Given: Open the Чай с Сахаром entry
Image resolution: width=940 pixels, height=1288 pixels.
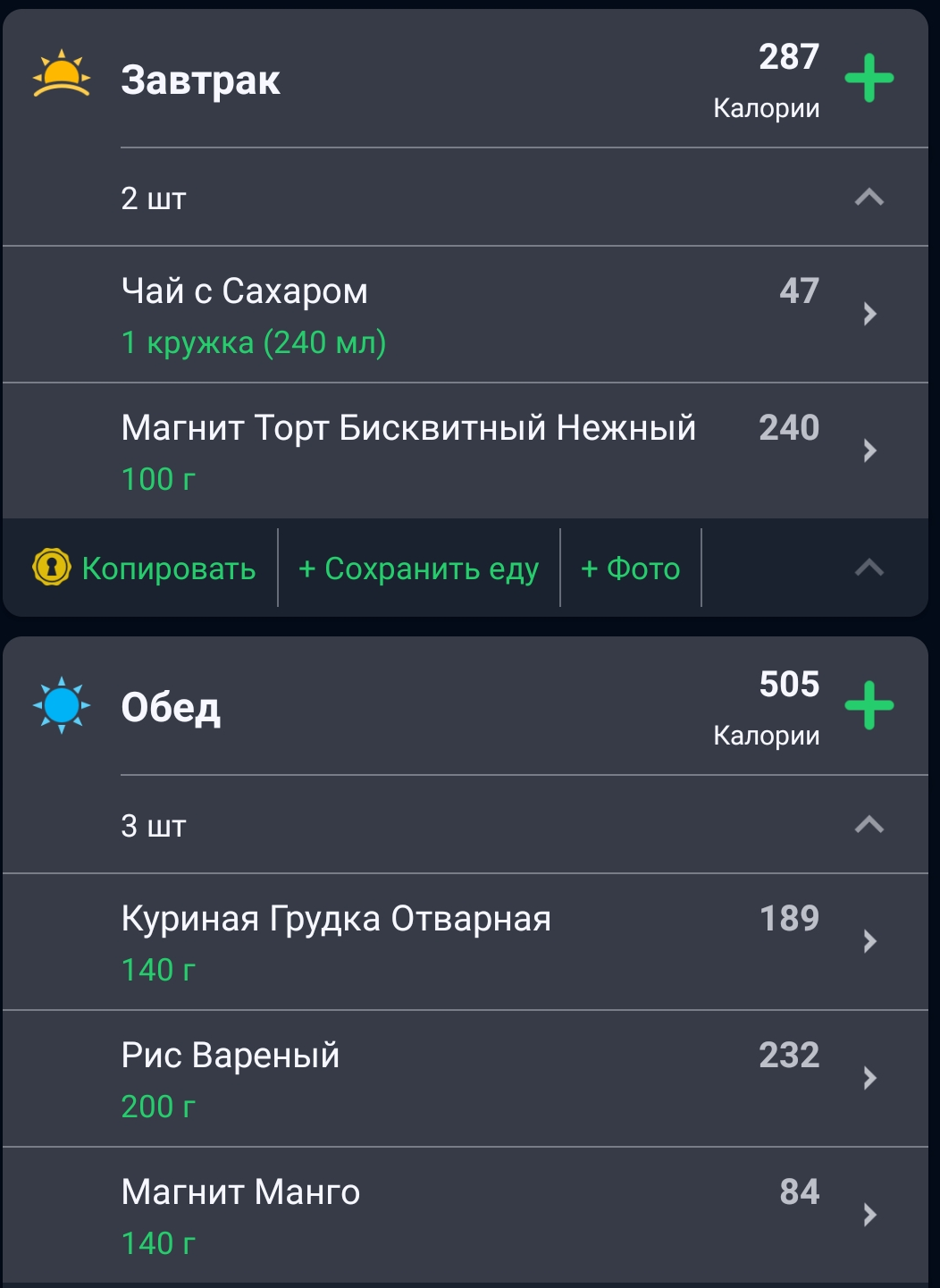Looking at the screenshot, I should (465, 315).
